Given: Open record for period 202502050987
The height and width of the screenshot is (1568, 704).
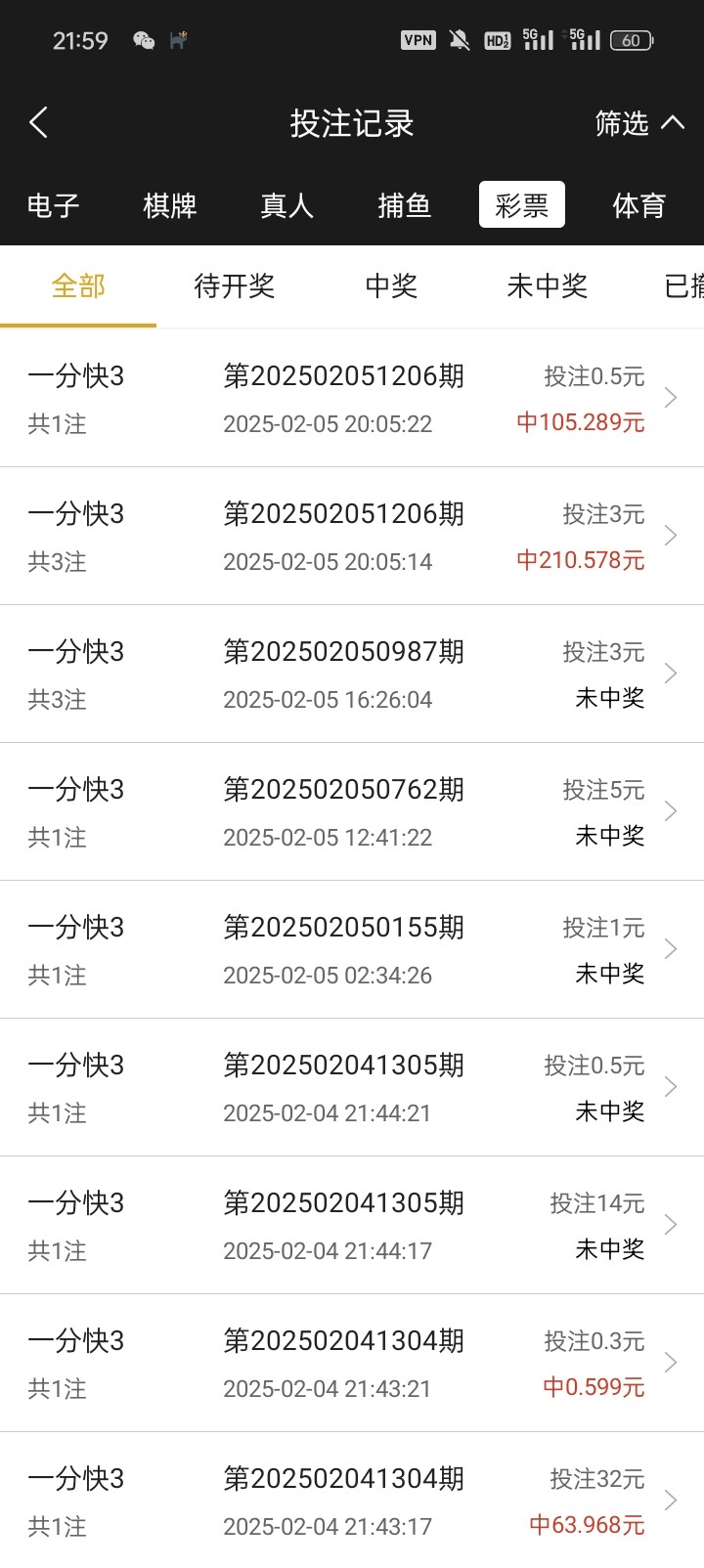Looking at the screenshot, I should coord(352,674).
